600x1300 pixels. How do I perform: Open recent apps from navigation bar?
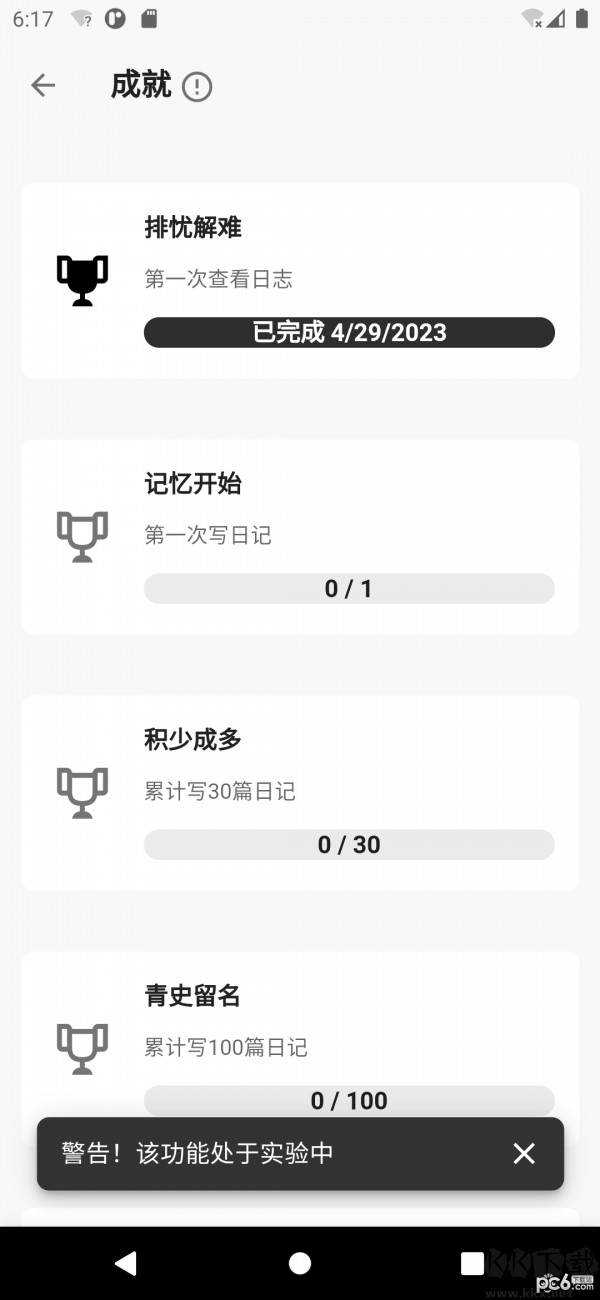coord(472,1263)
